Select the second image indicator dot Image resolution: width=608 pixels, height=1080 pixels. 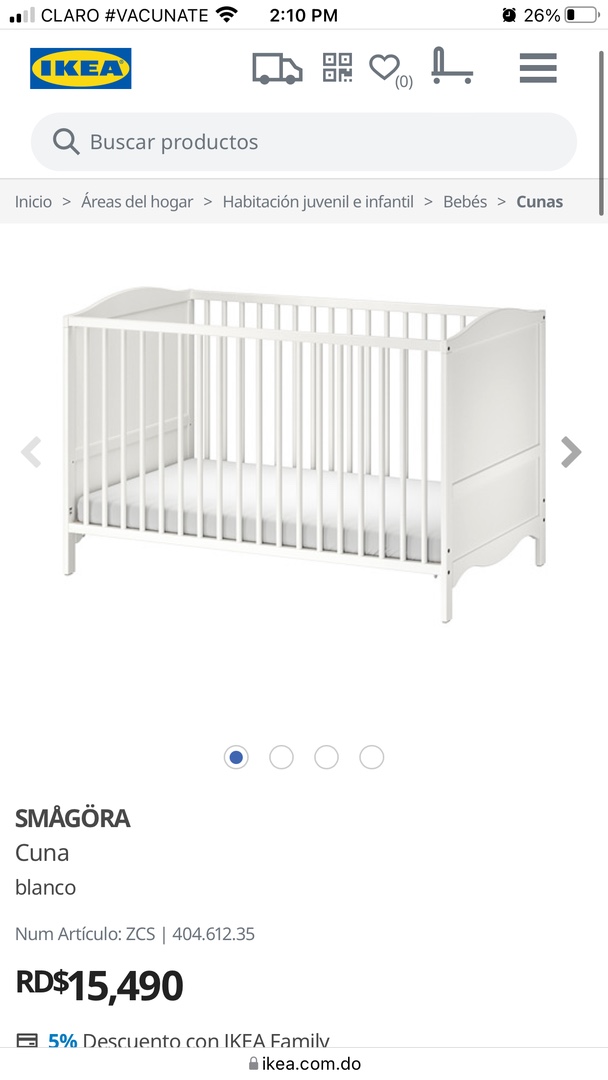coord(282,757)
